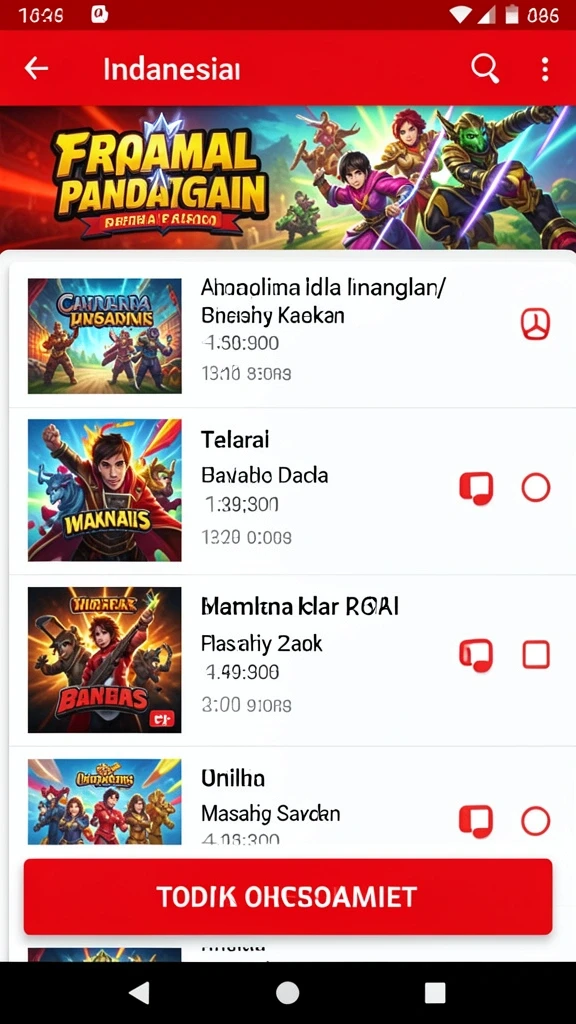Open the Framal Pandaigain banner
This screenshot has height=1024, width=576.
(x=288, y=177)
